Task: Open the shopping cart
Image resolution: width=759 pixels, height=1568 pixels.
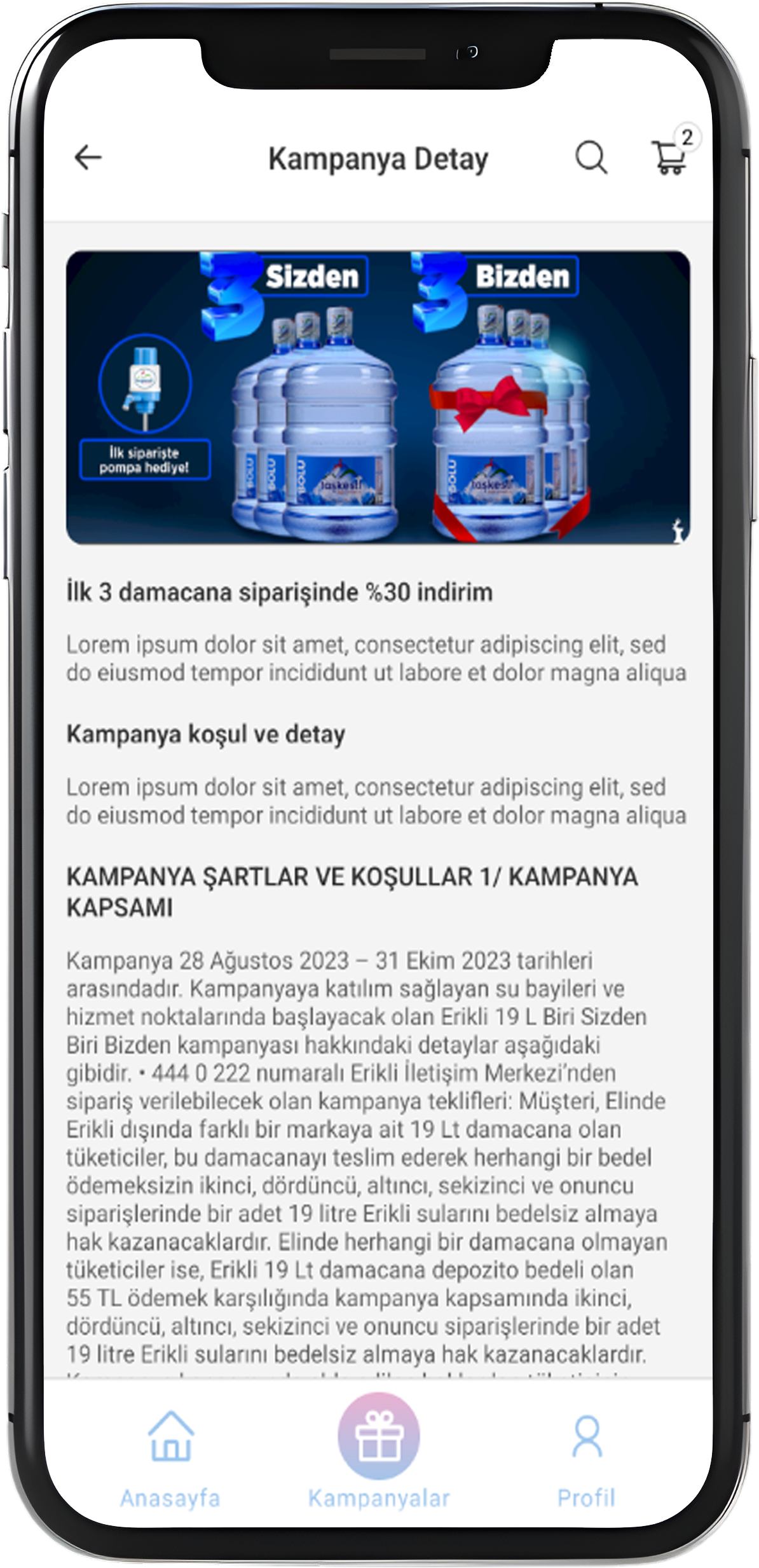Action: [670, 157]
